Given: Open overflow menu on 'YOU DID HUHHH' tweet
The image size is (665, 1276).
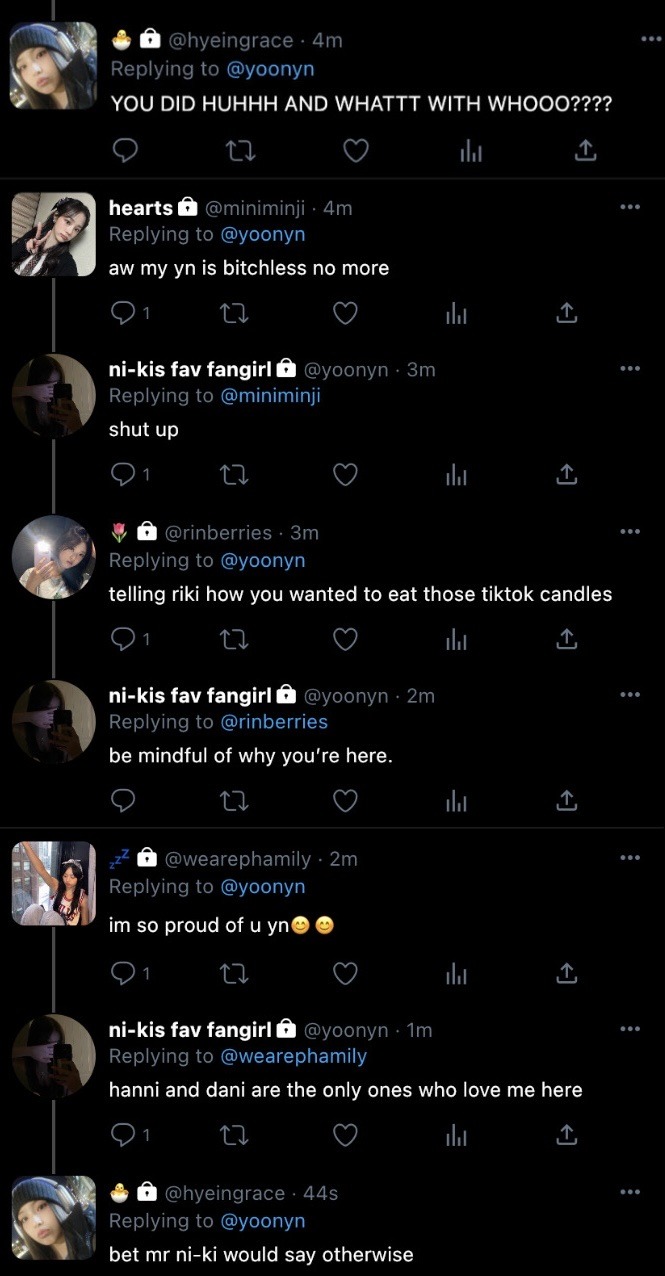Looking at the screenshot, I should click(650, 39).
